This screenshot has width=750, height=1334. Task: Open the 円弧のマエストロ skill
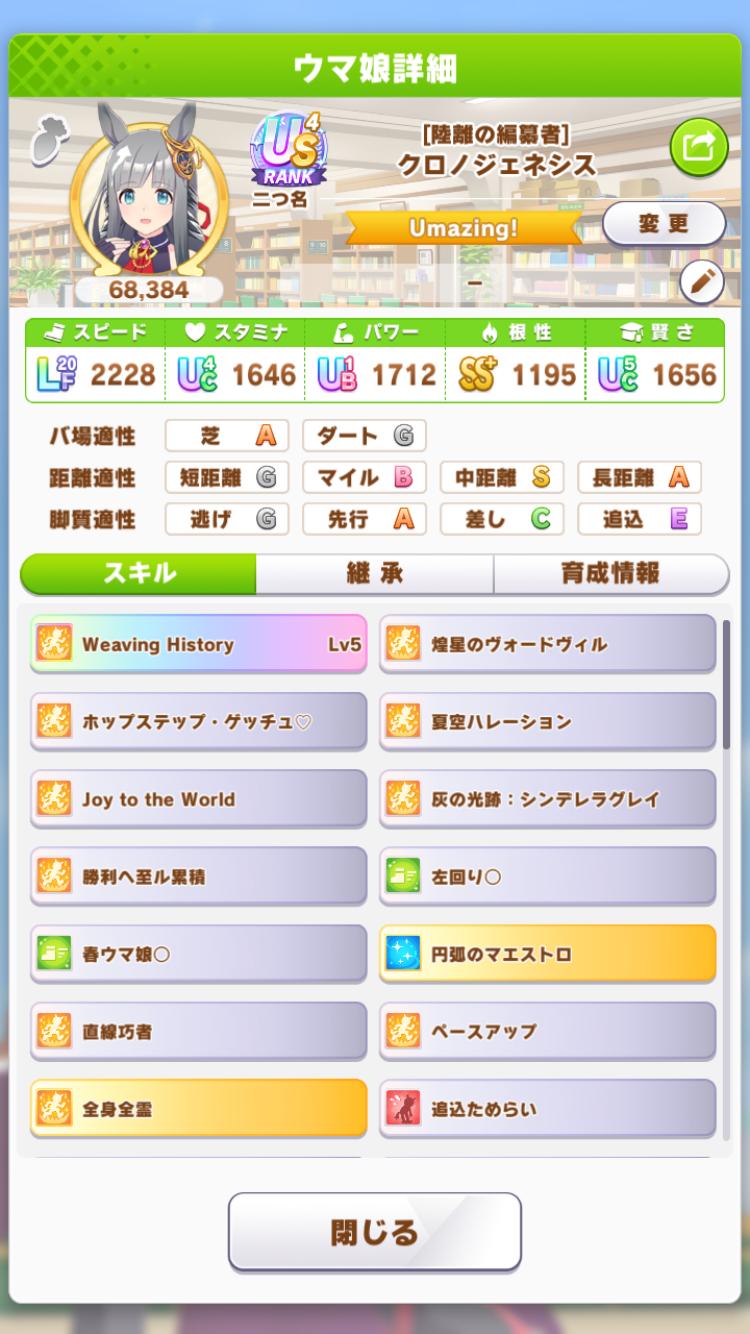pyautogui.click(x=548, y=954)
